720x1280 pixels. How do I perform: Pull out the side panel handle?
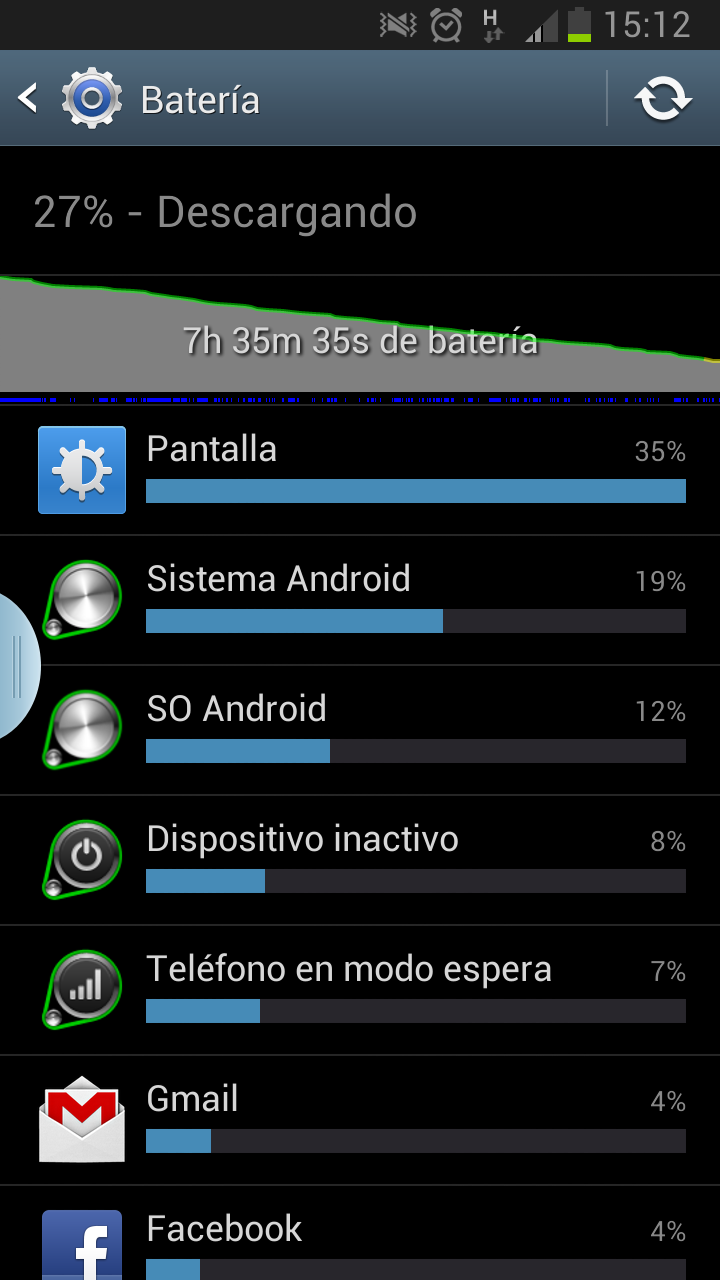tap(17, 667)
